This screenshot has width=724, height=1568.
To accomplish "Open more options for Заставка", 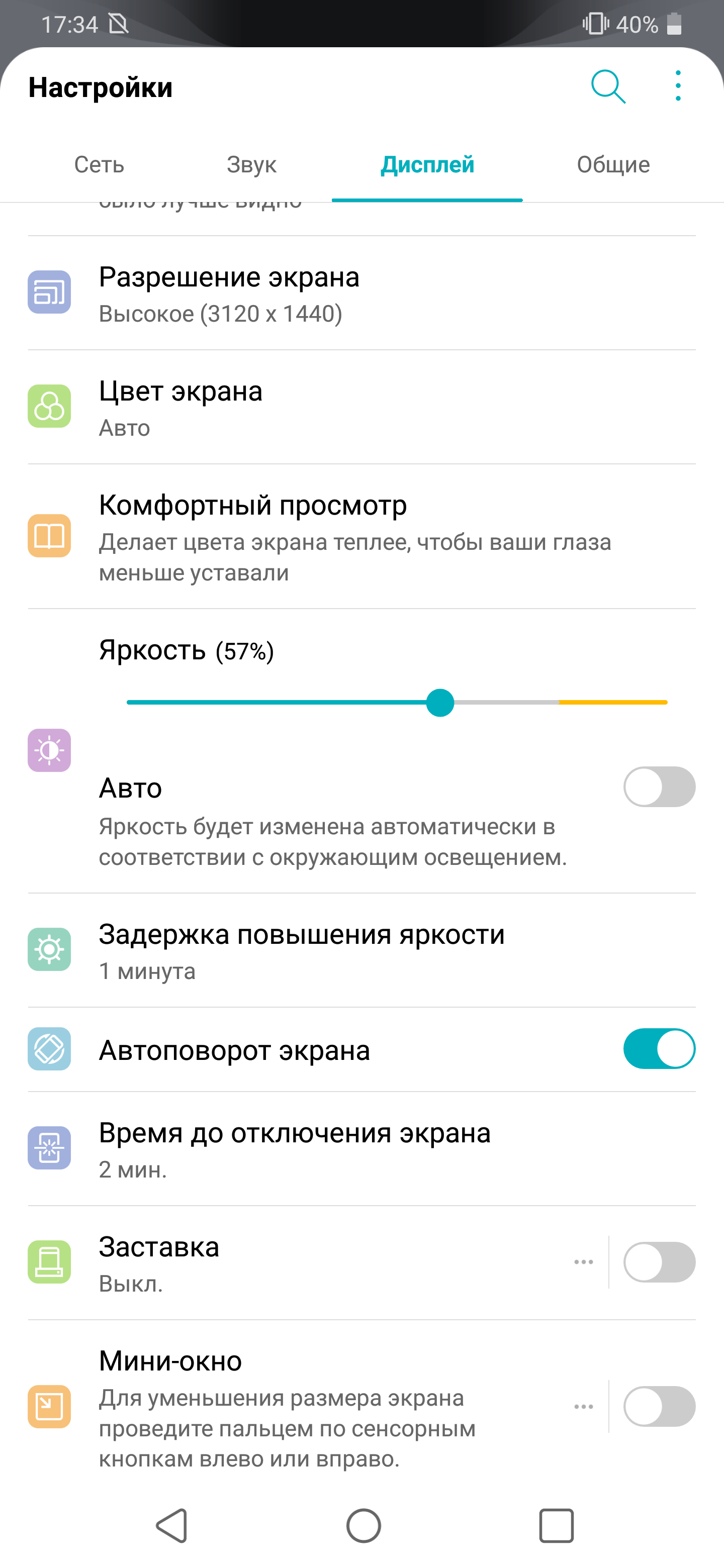I will [x=583, y=1262].
